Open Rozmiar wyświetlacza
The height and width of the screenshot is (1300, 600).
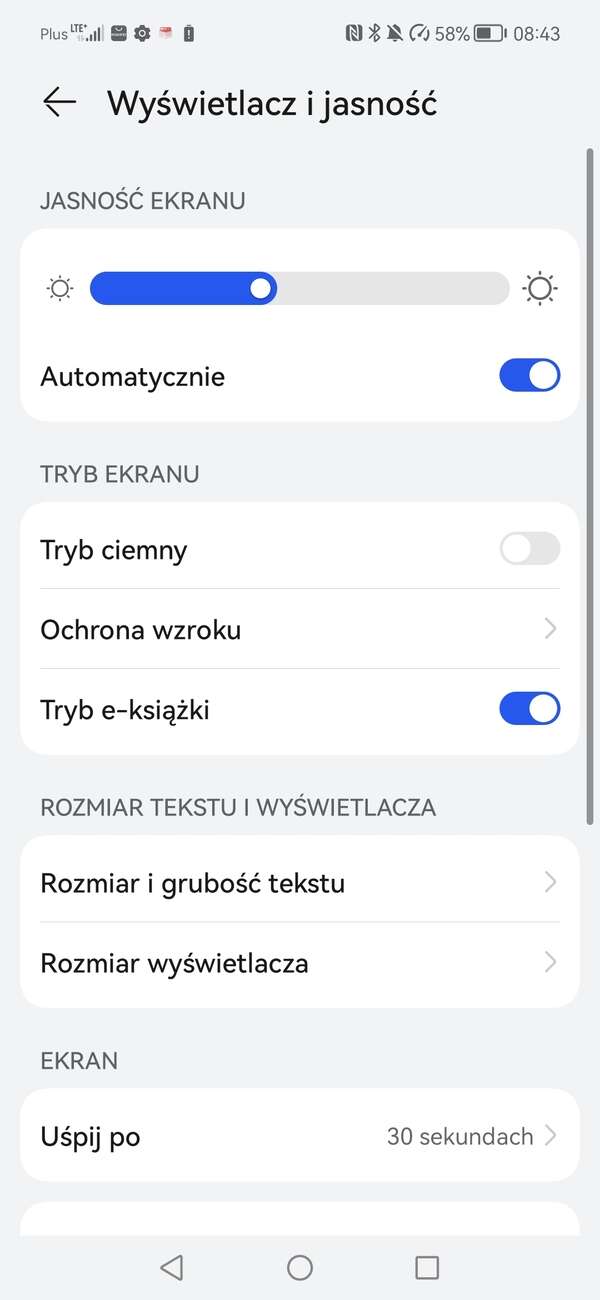[300, 963]
